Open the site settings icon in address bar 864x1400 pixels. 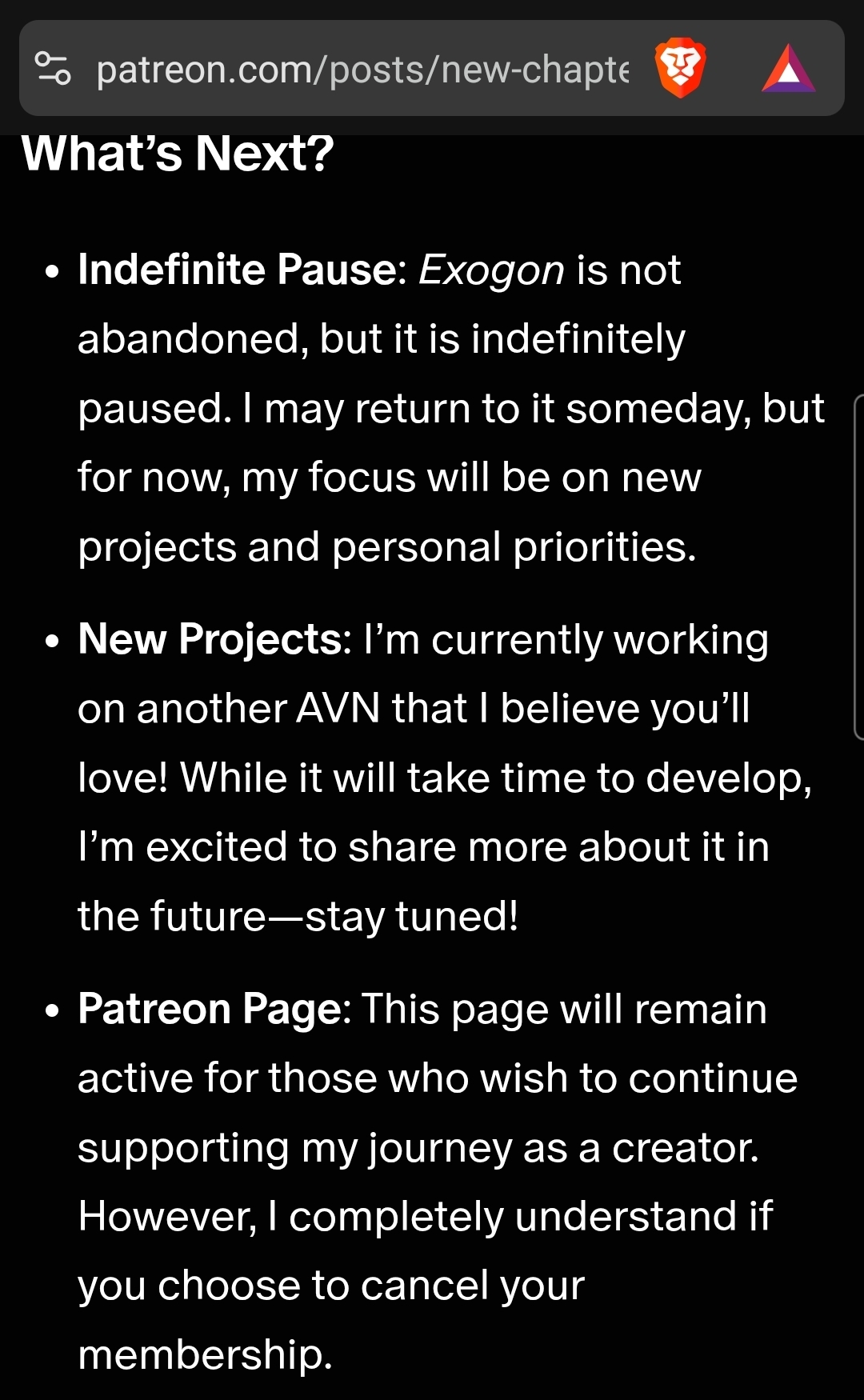tap(53, 68)
